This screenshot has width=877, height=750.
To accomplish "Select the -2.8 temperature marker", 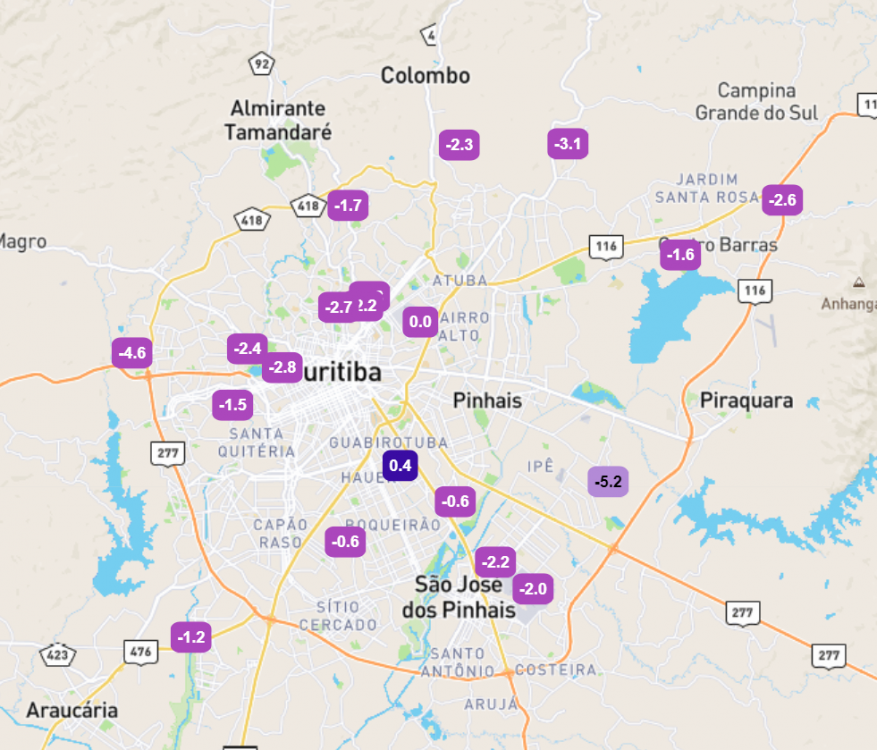I will (282, 367).
